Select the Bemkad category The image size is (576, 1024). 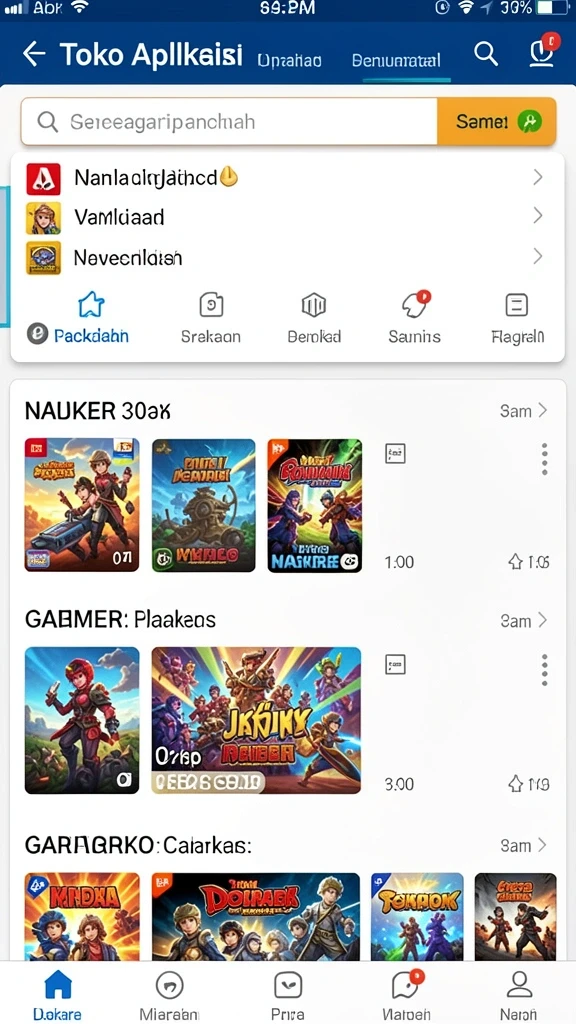click(314, 319)
